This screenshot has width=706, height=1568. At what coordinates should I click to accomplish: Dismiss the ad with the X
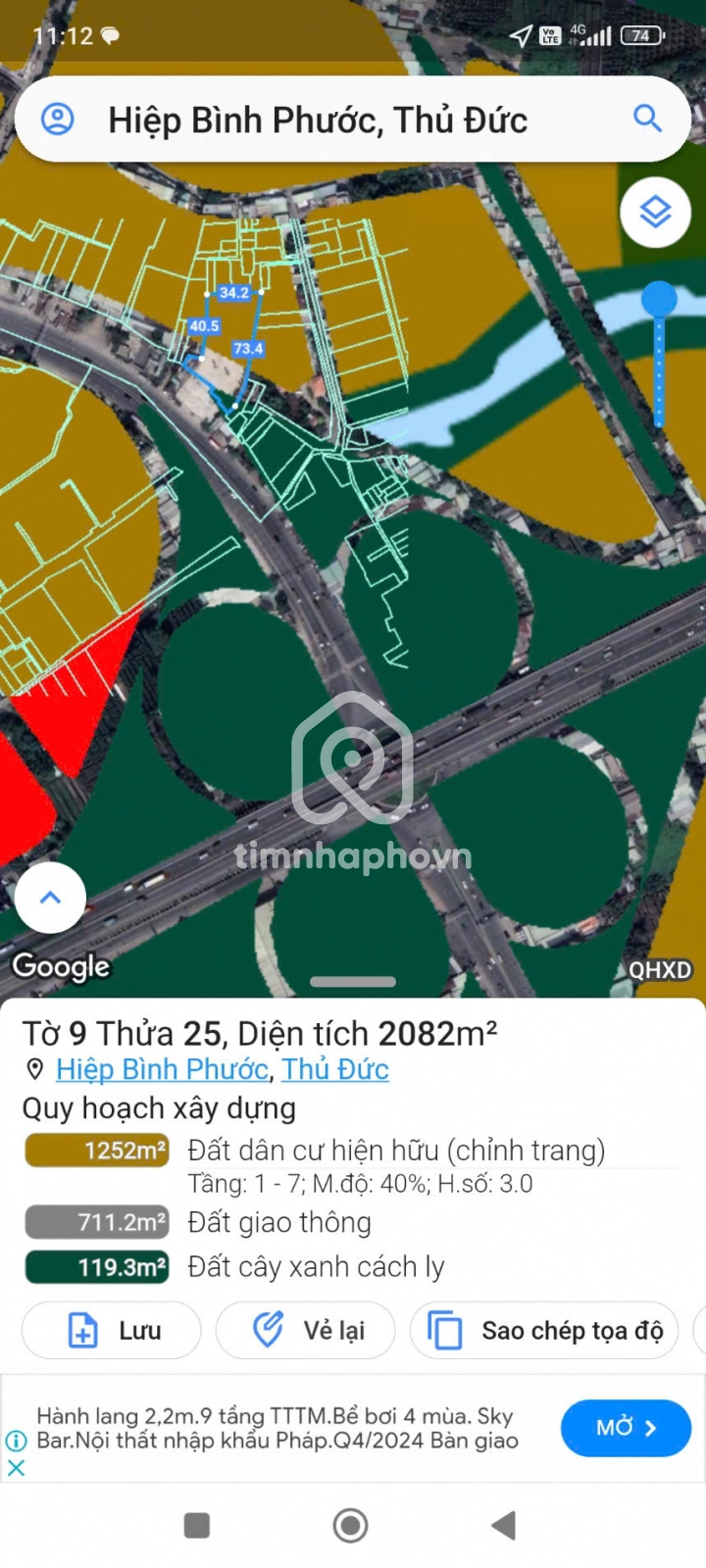click(x=17, y=1467)
